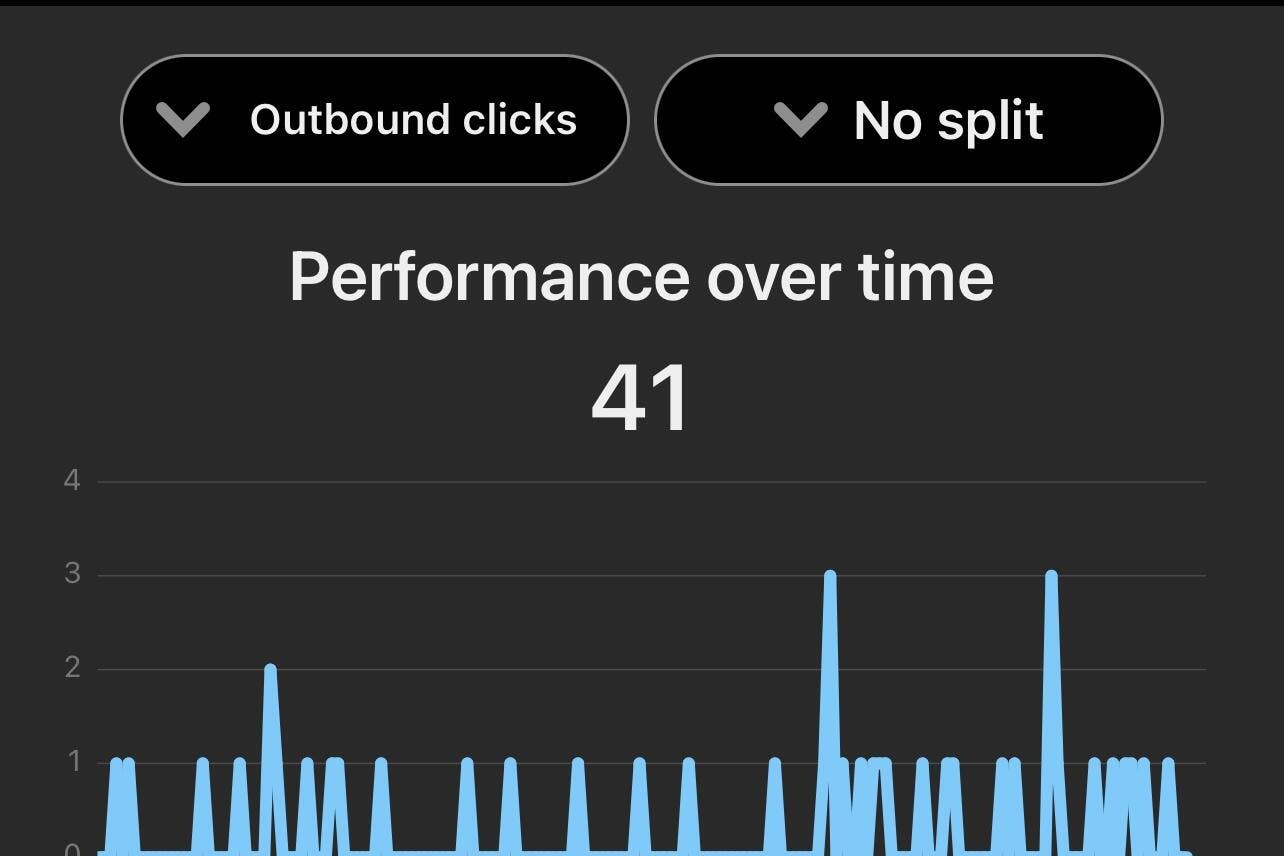Open the Outbound clicks metric dropdown
The image size is (1284, 856).
(374, 120)
